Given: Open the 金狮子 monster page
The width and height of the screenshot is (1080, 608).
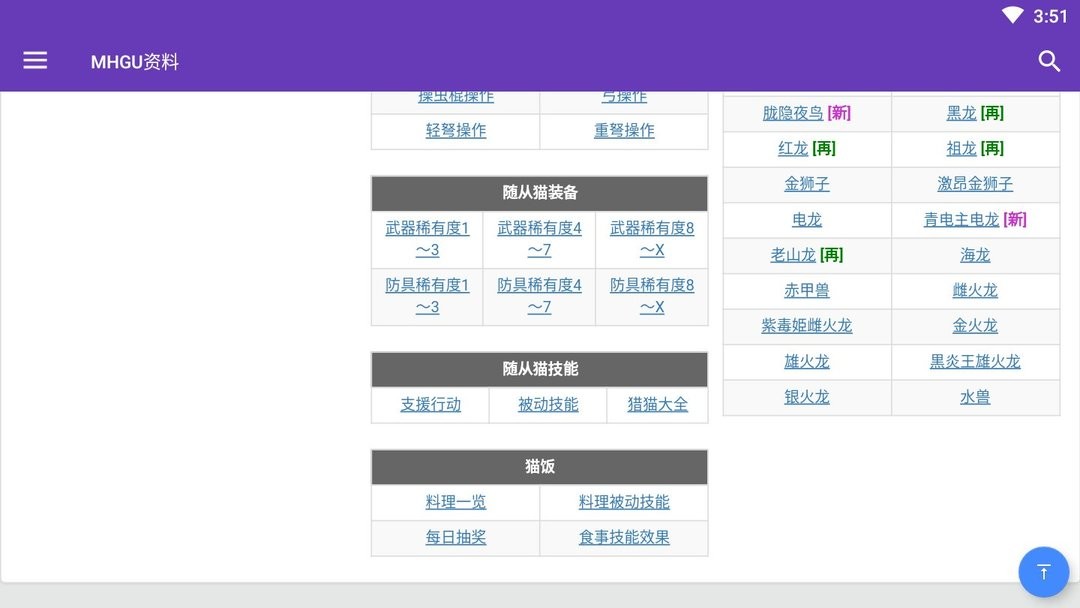Looking at the screenshot, I should click(807, 184).
